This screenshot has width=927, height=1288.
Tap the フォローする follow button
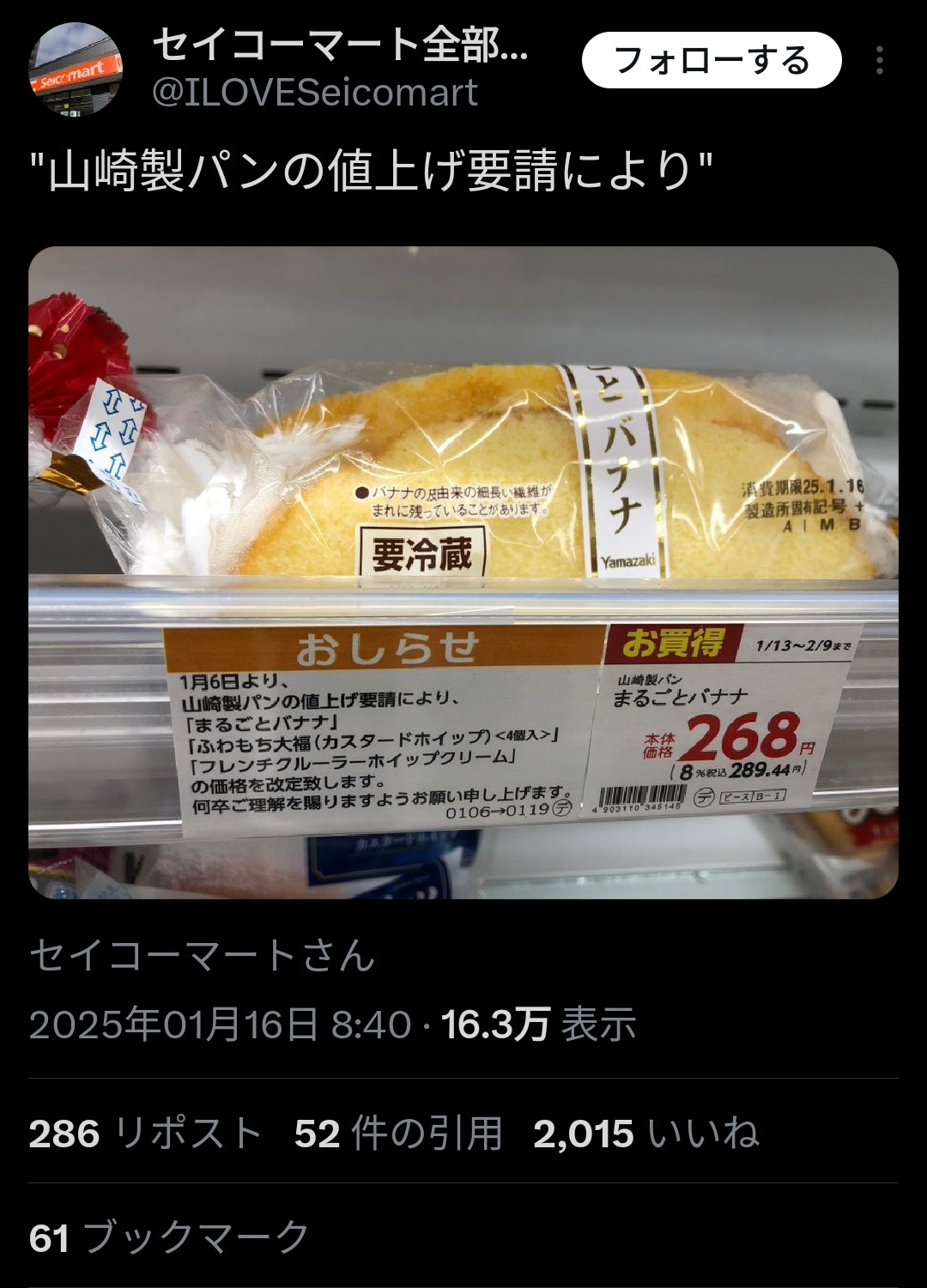(x=711, y=61)
